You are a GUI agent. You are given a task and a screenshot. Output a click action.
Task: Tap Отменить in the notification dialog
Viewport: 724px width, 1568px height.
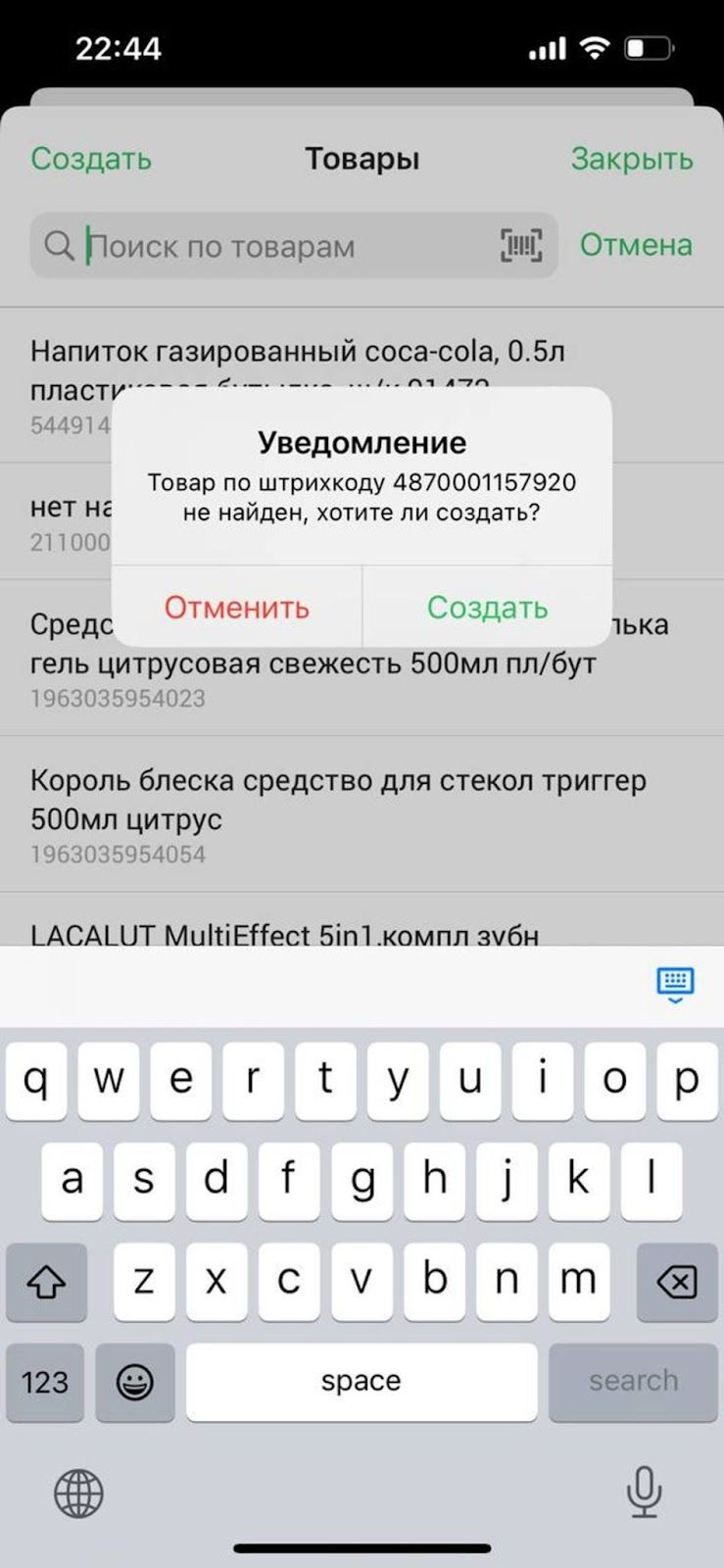(x=236, y=608)
